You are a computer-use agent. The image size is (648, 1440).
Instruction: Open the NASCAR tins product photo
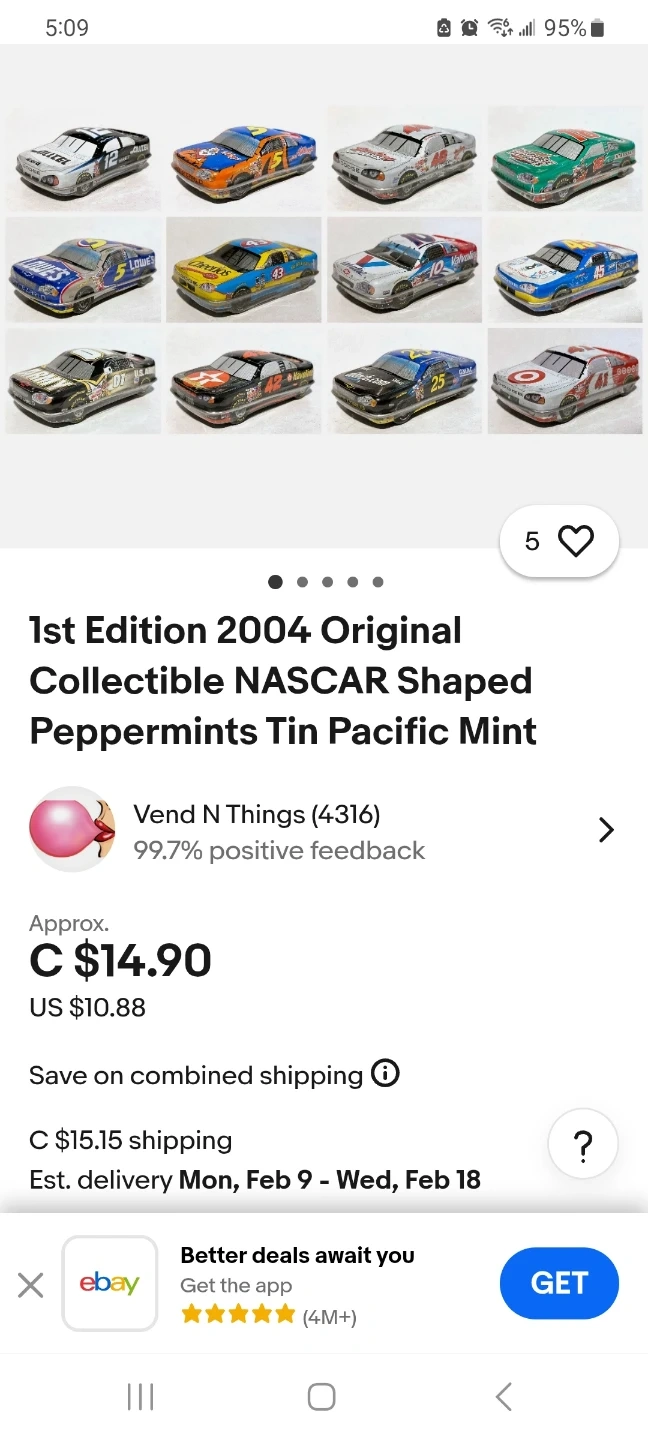[x=324, y=270]
